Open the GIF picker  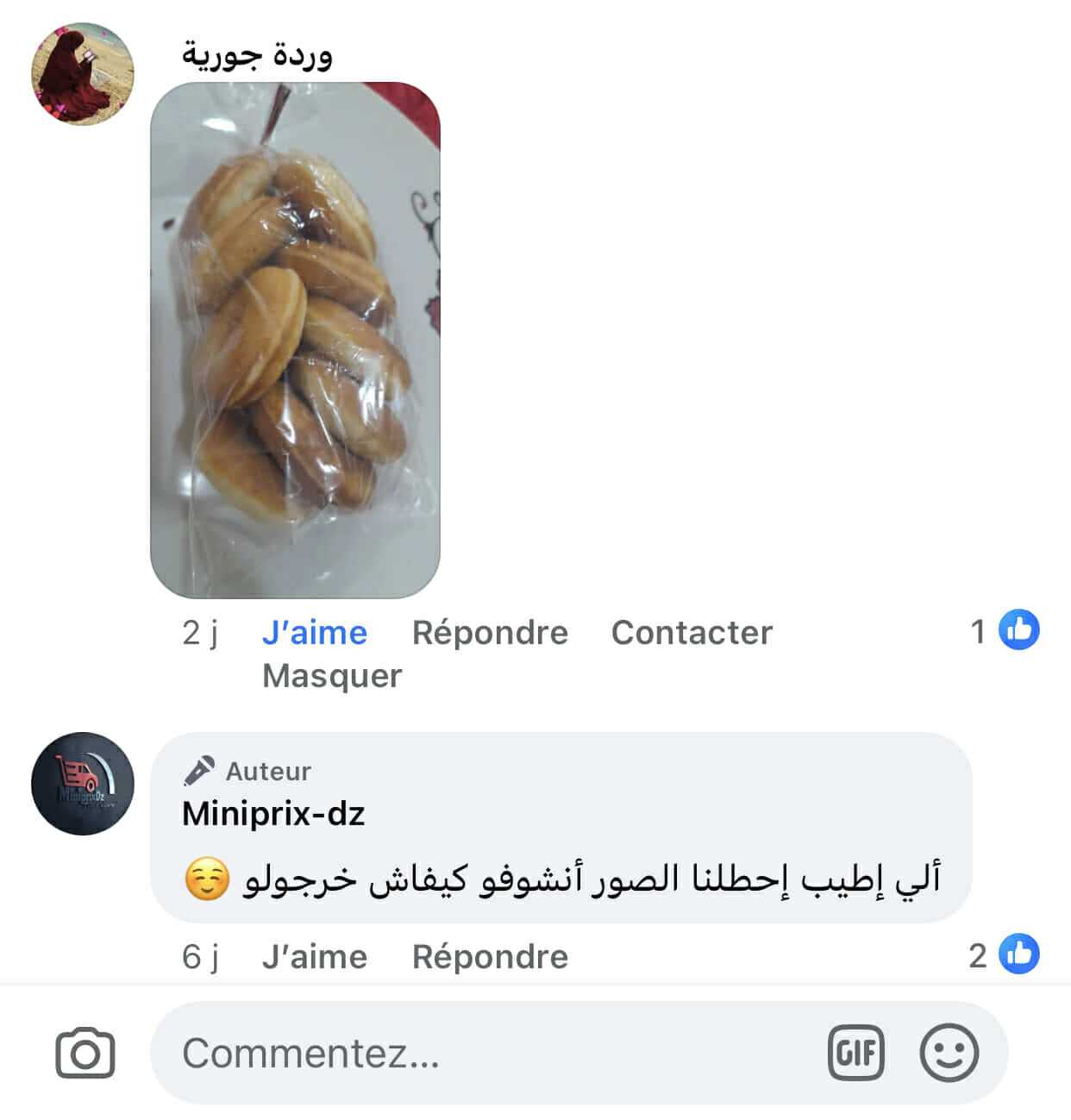[x=855, y=1053]
